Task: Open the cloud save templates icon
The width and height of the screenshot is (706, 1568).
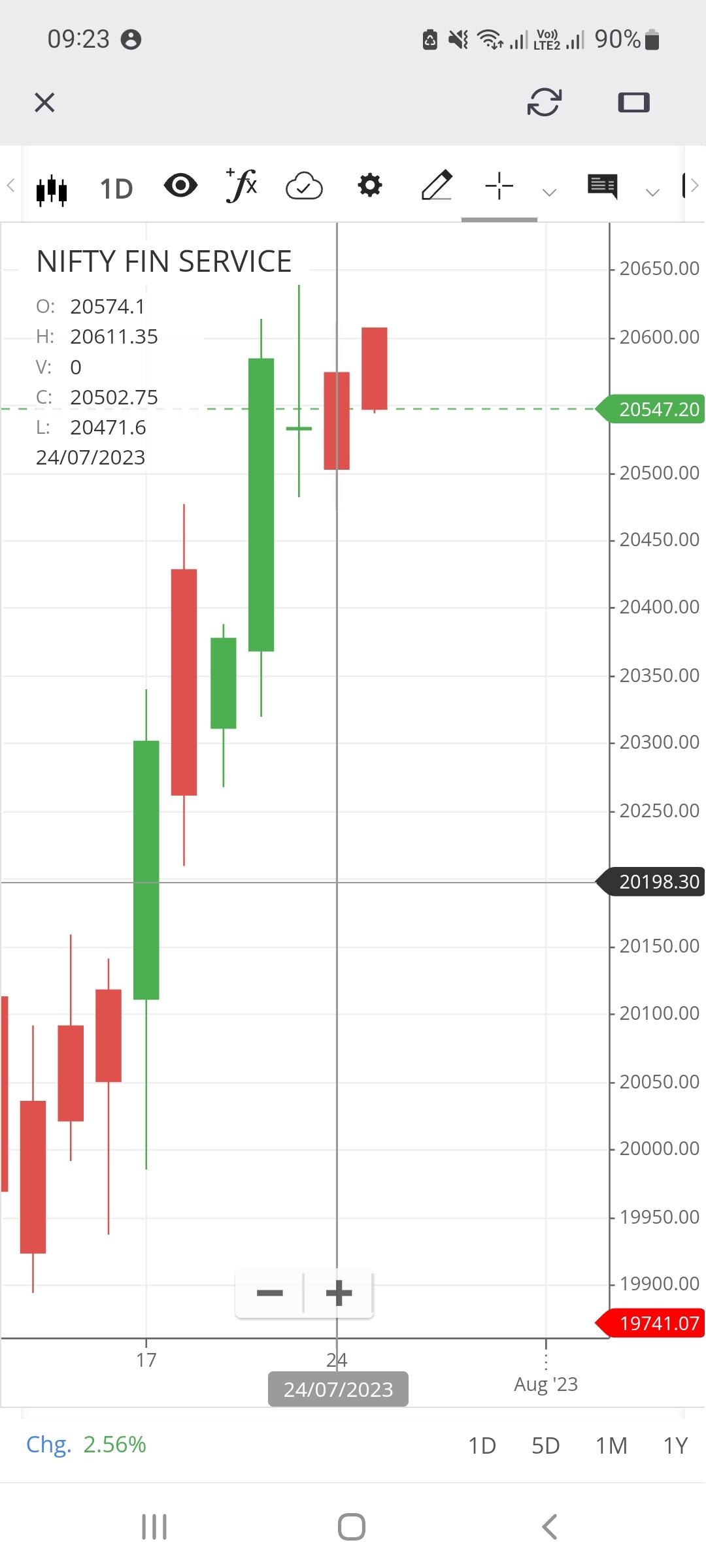Action: (x=303, y=186)
